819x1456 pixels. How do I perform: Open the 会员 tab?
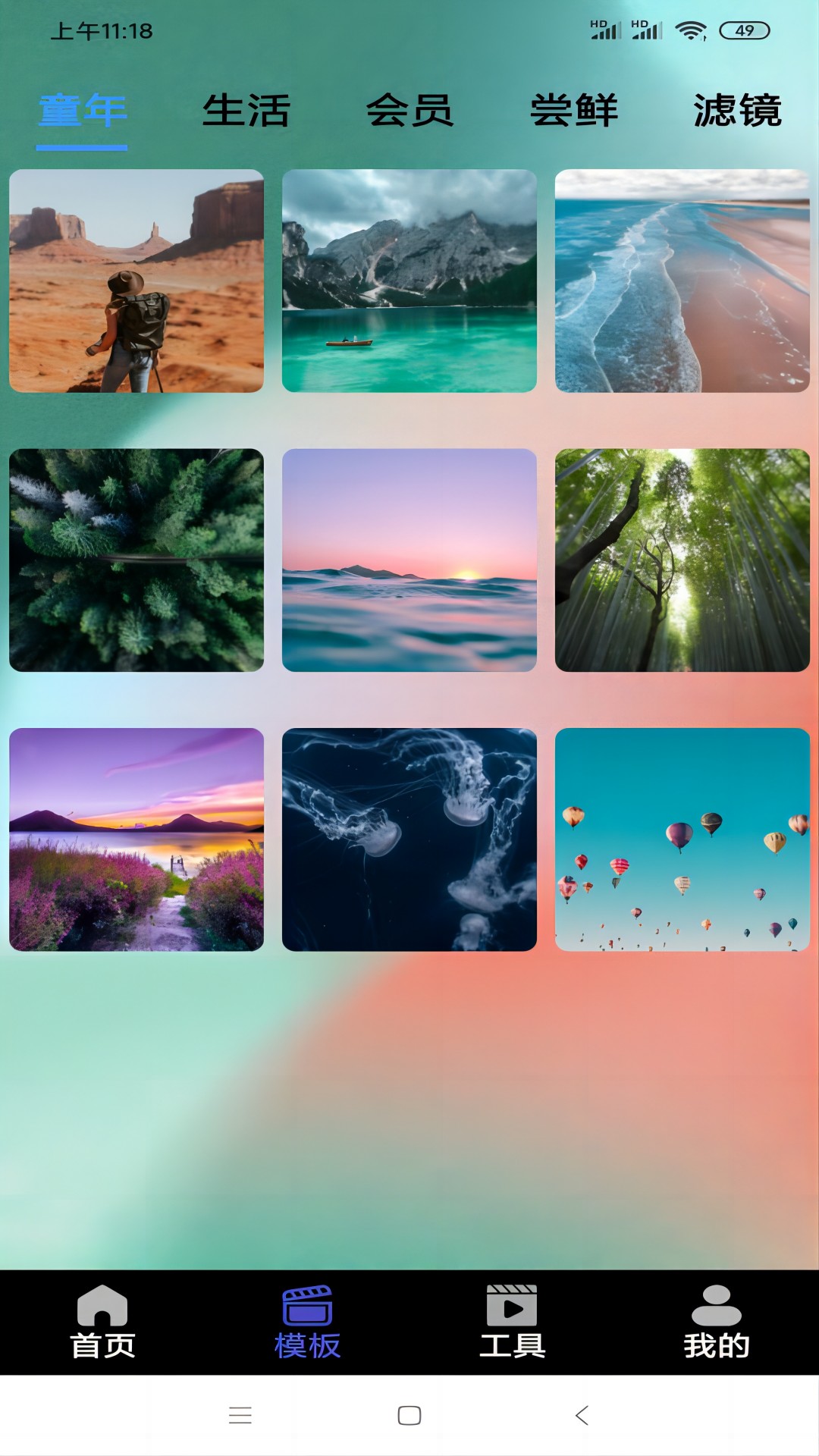click(x=409, y=111)
